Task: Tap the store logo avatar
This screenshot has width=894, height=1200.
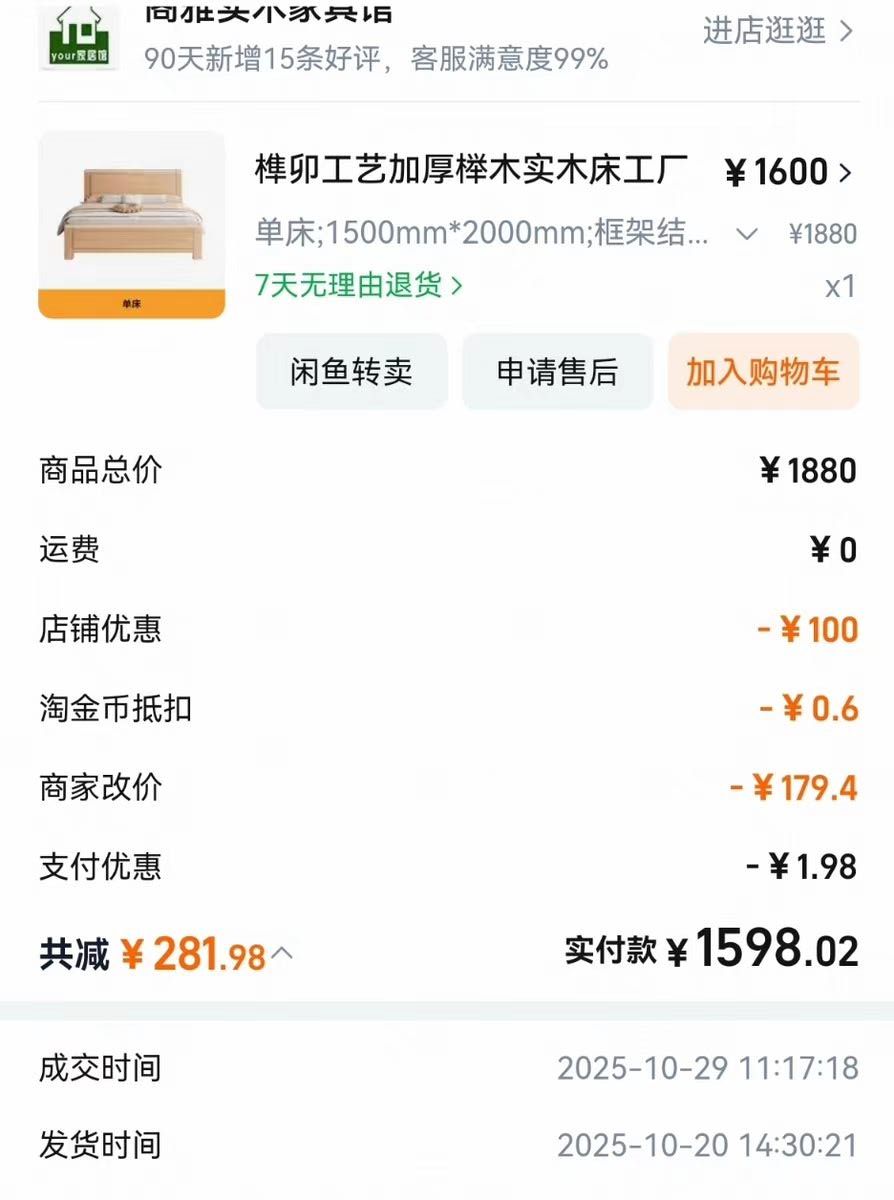Action: [78, 36]
